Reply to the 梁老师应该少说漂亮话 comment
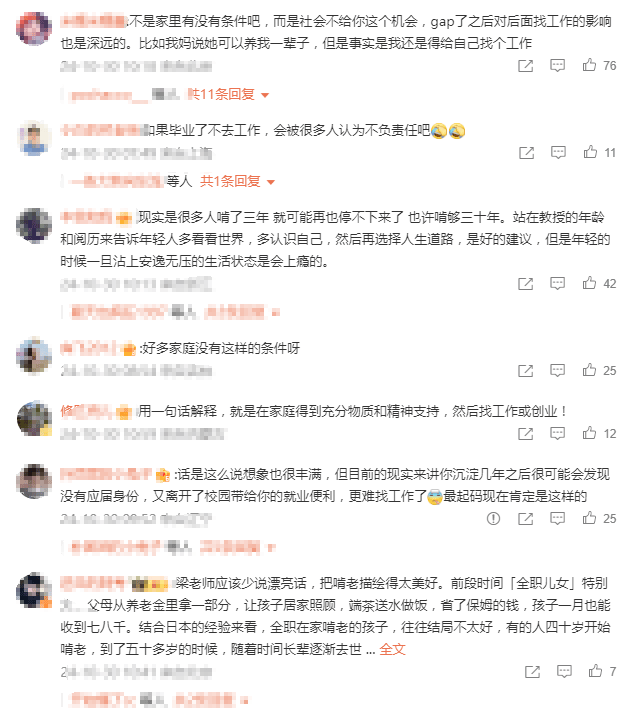The image size is (637, 722). tap(559, 671)
